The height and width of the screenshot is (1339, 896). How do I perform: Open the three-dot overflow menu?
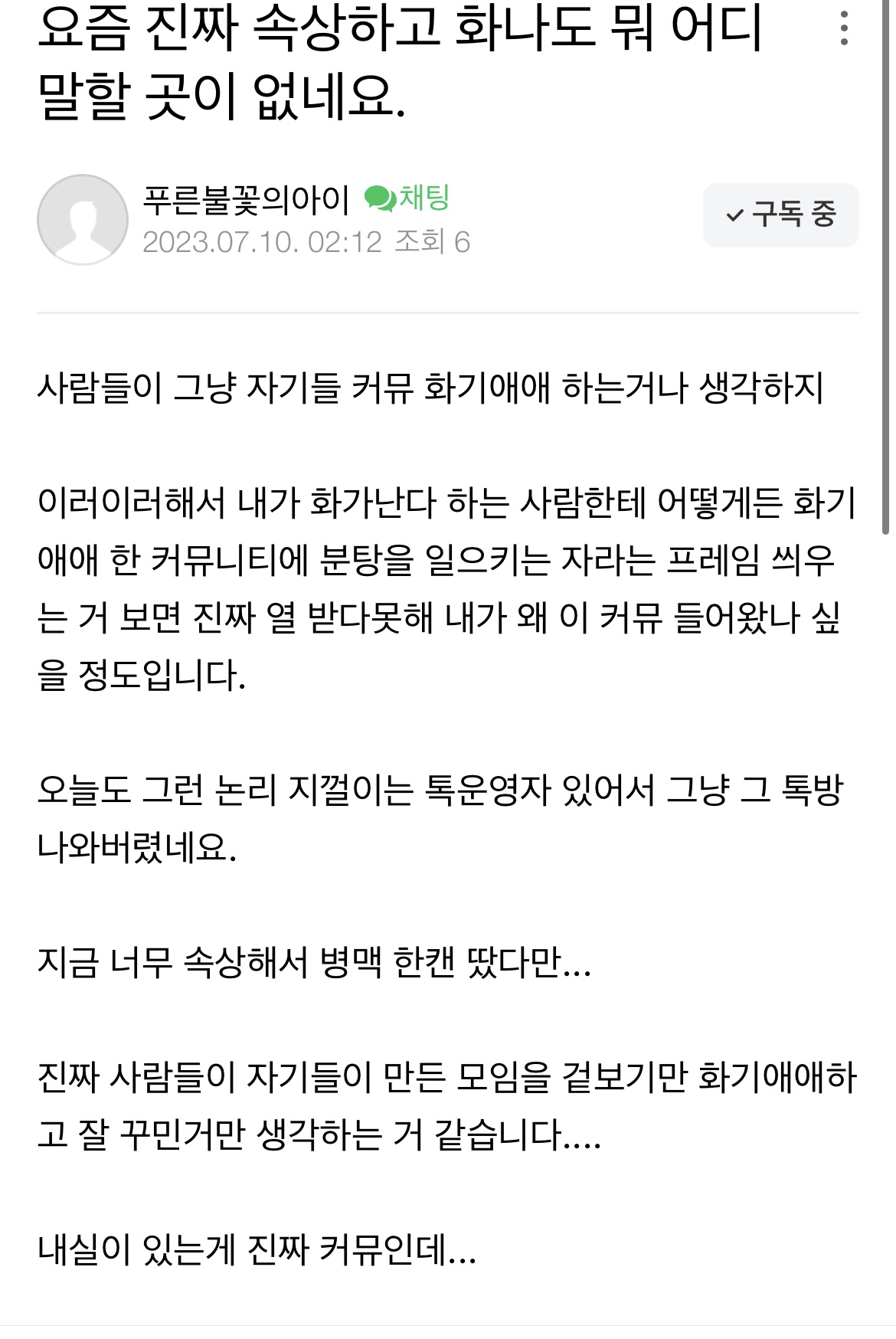[x=844, y=28]
